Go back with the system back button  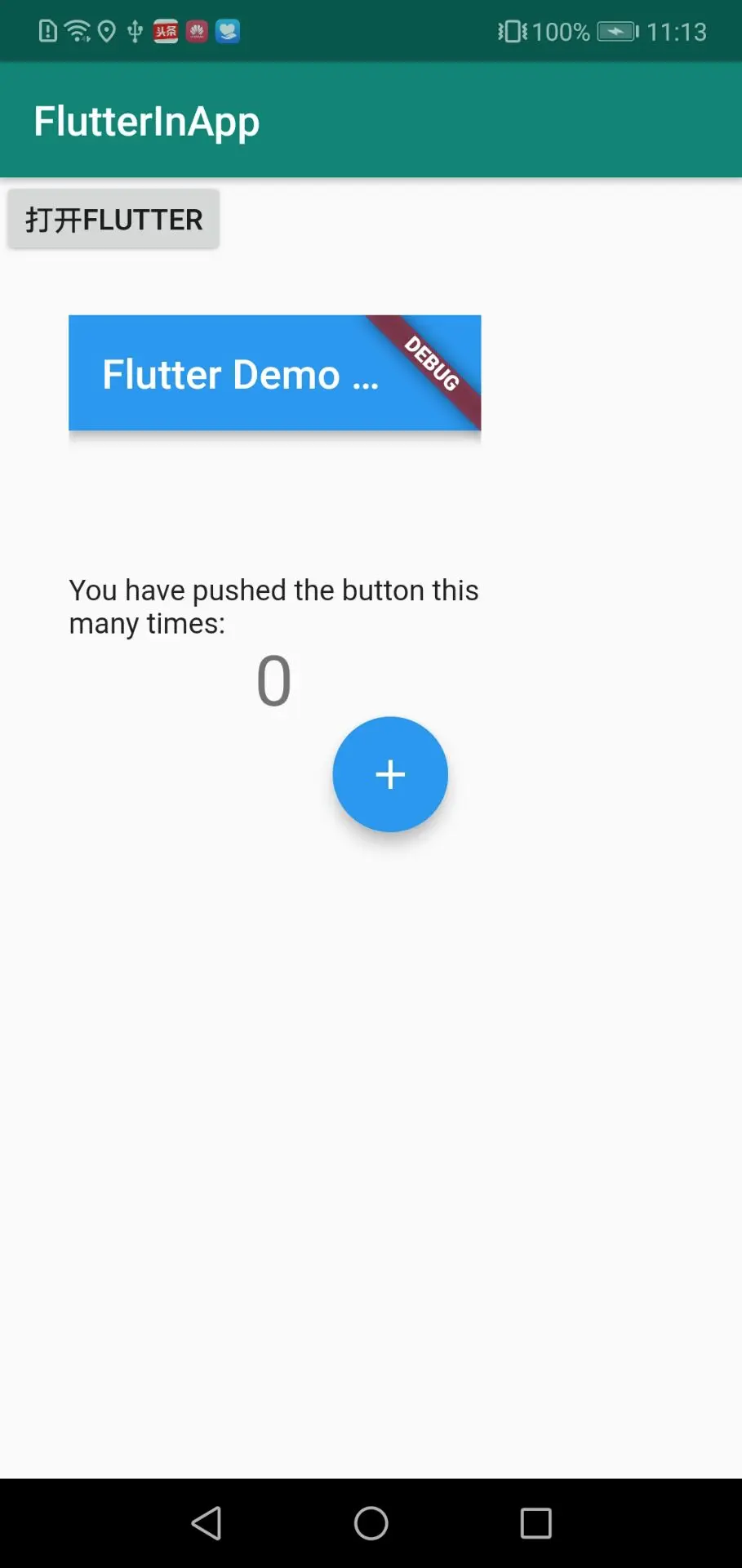[207, 1523]
